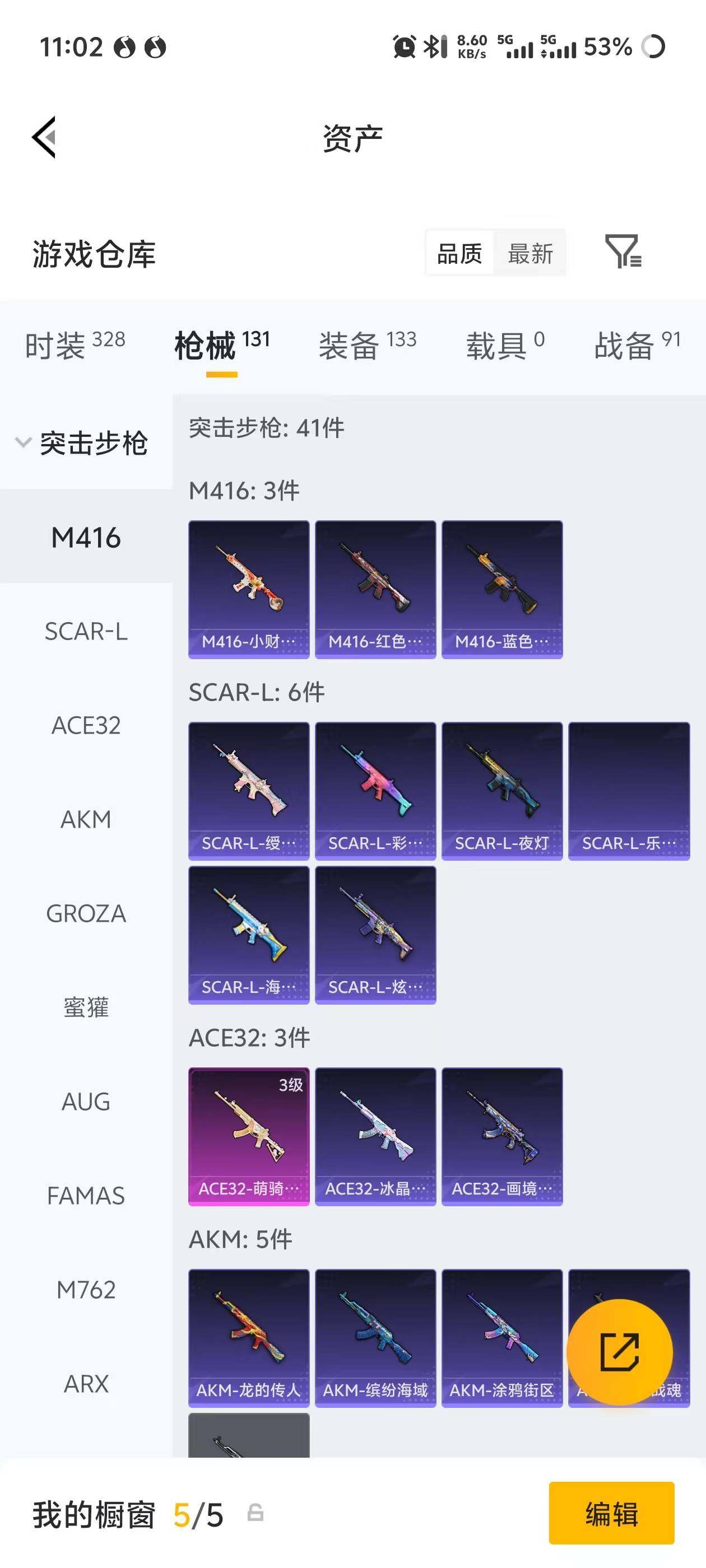Select the M416 category in the sidebar
Screen dimensions: 706x1568
(x=86, y=537)
